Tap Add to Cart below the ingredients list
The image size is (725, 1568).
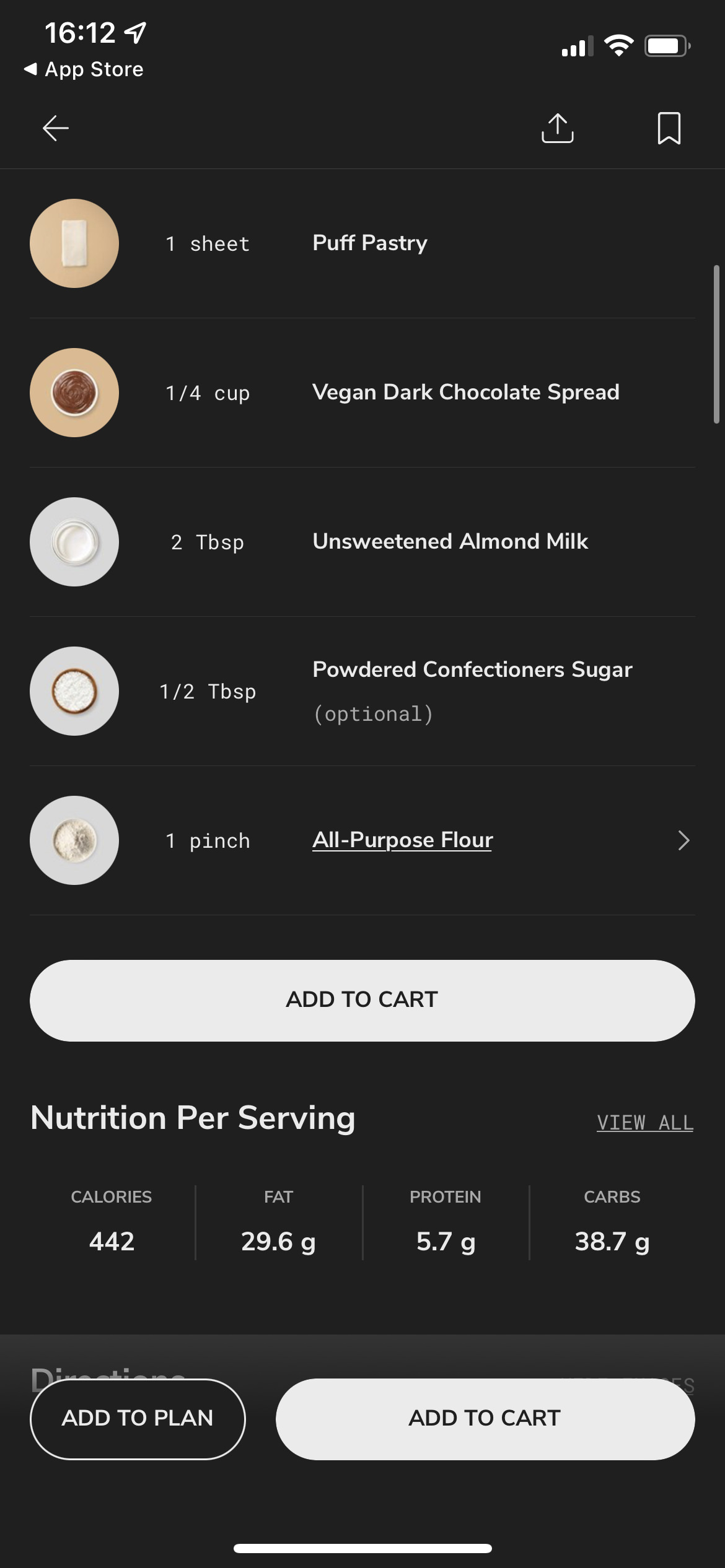(x=362, y=1000)
